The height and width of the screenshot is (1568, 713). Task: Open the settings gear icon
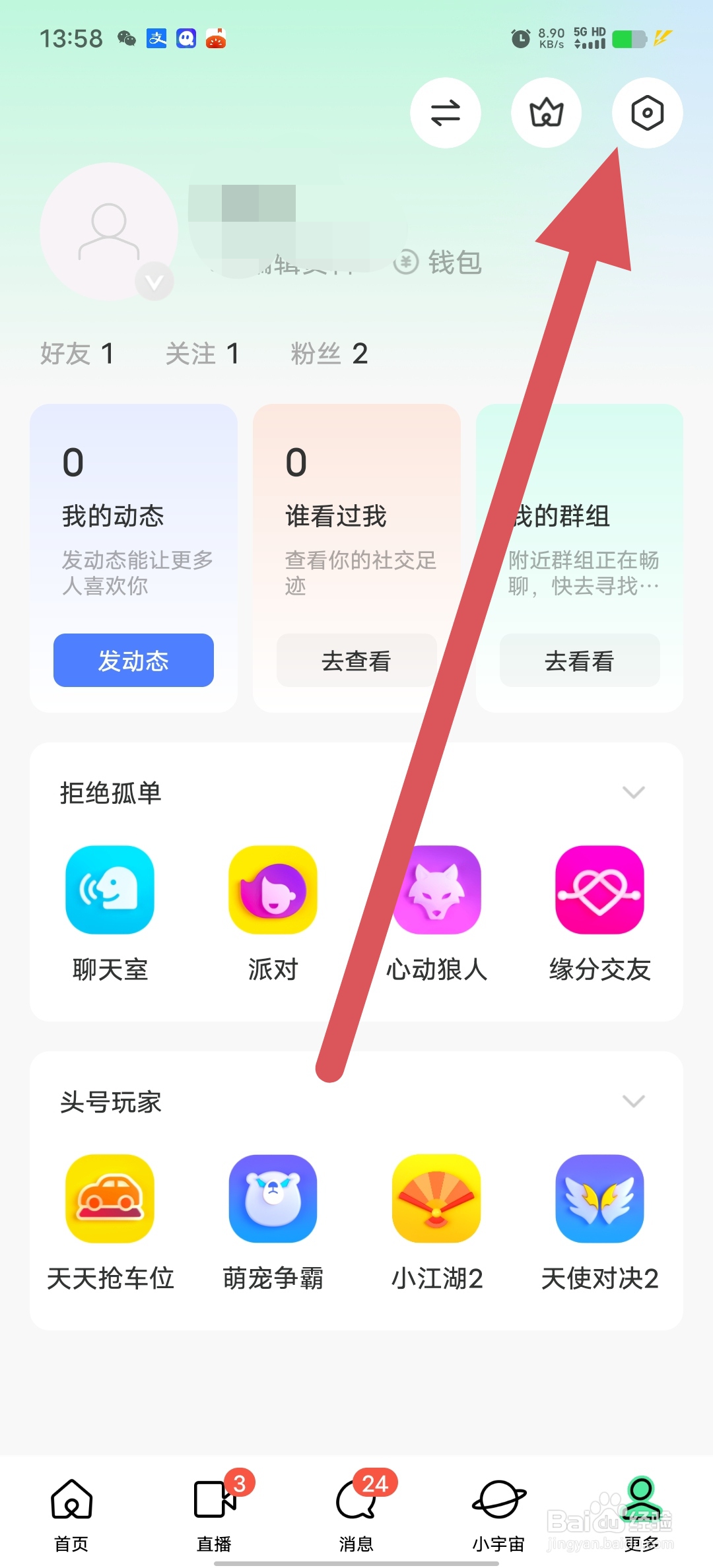coord(646,113)
